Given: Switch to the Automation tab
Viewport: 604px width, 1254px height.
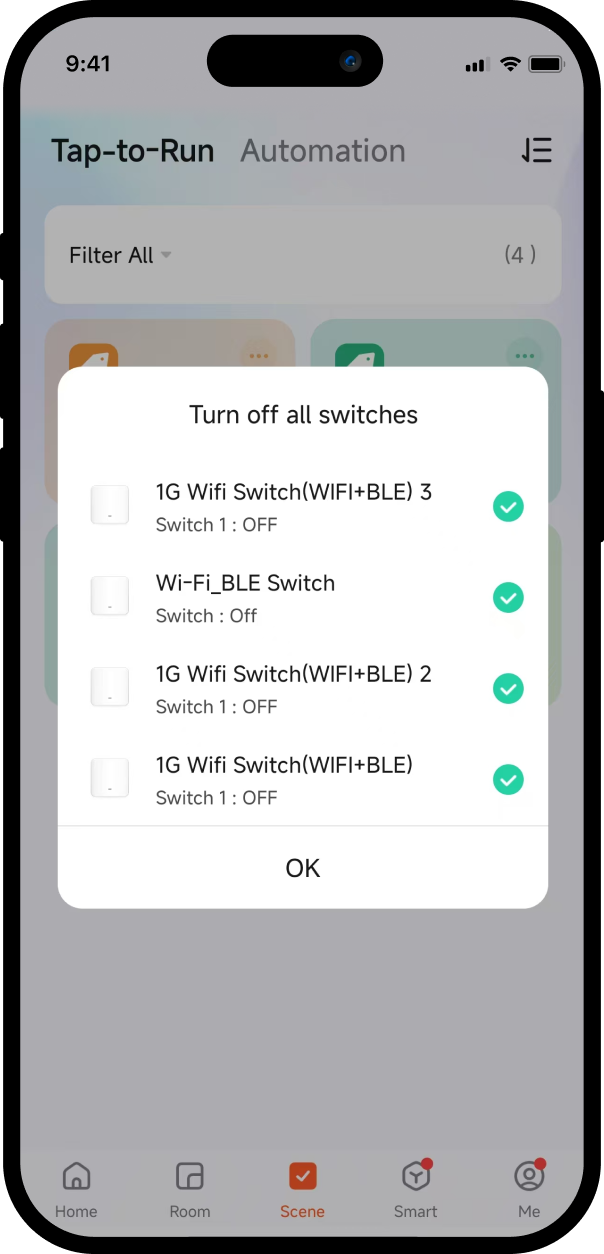Looking at the screenshot, I should [323, 151].
